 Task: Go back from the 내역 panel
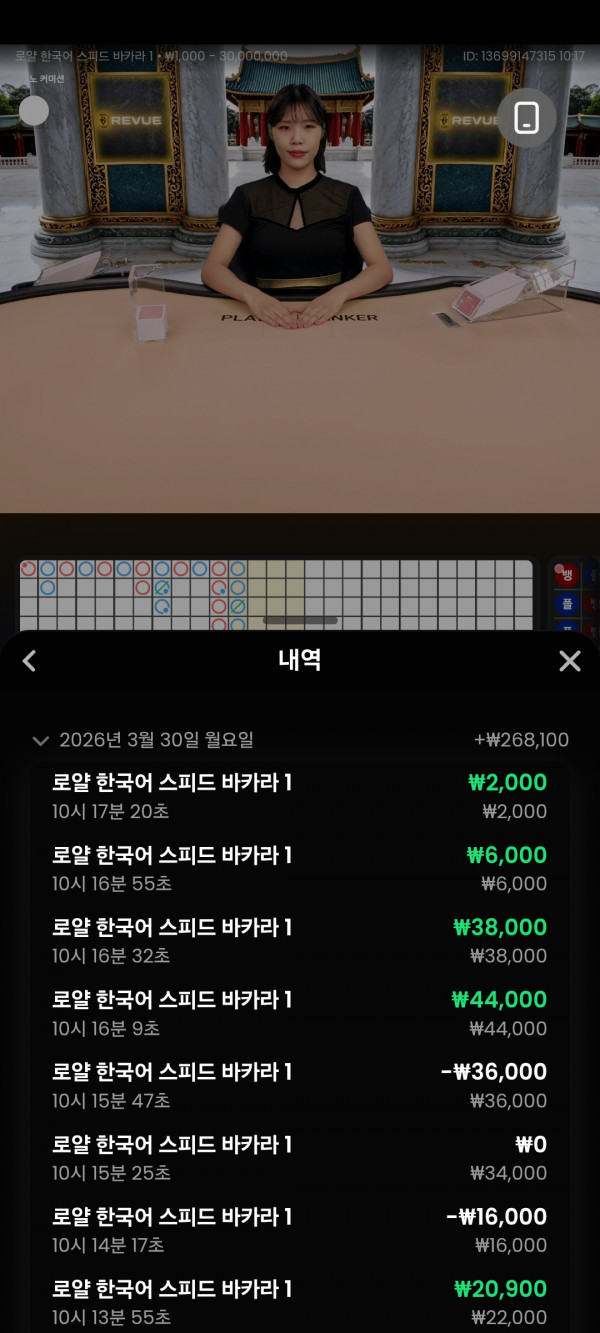(29, 661)
